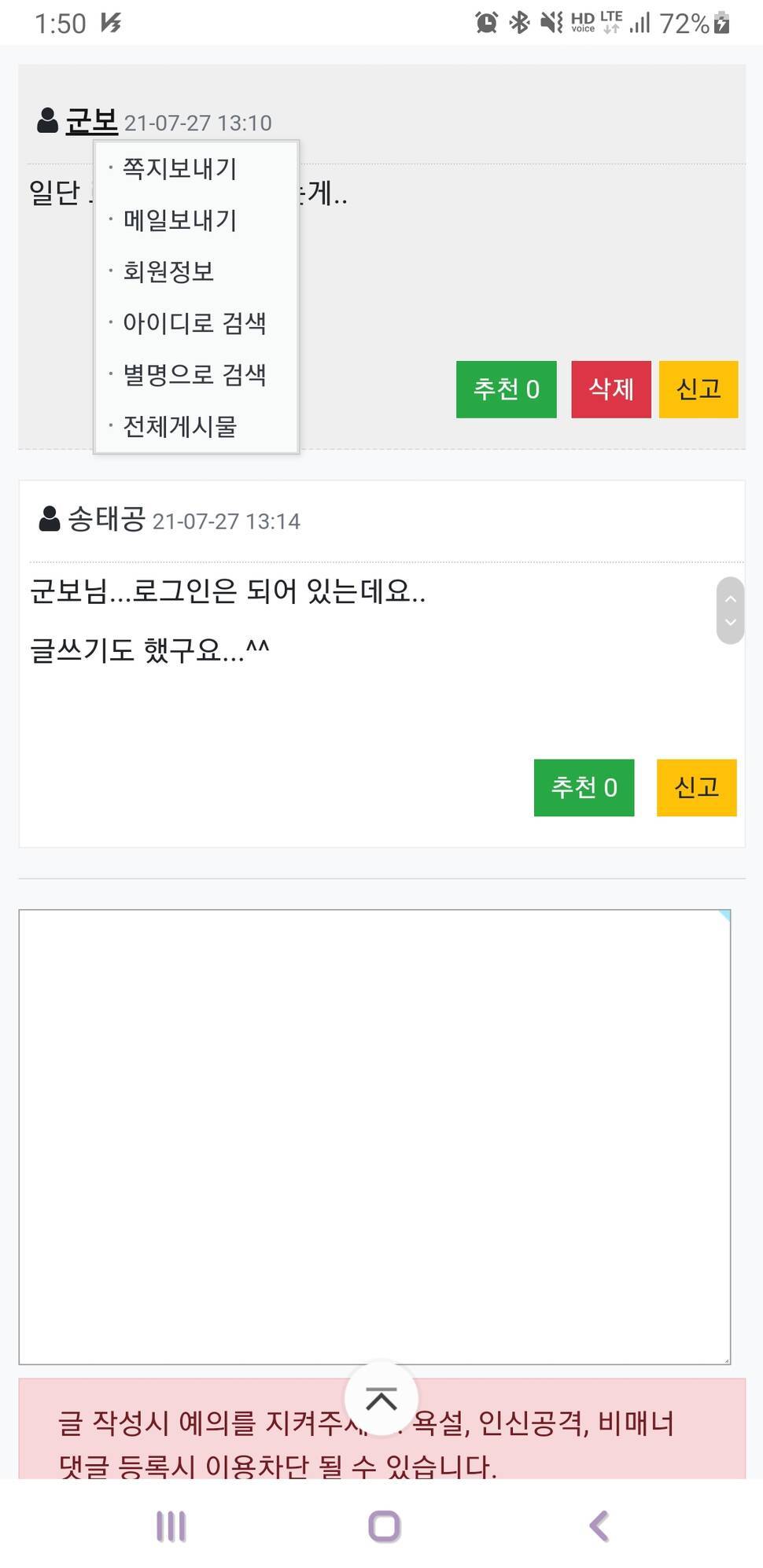
Task: Tap the scroll handle beside 송태공's comment
Action: (731, 610)
